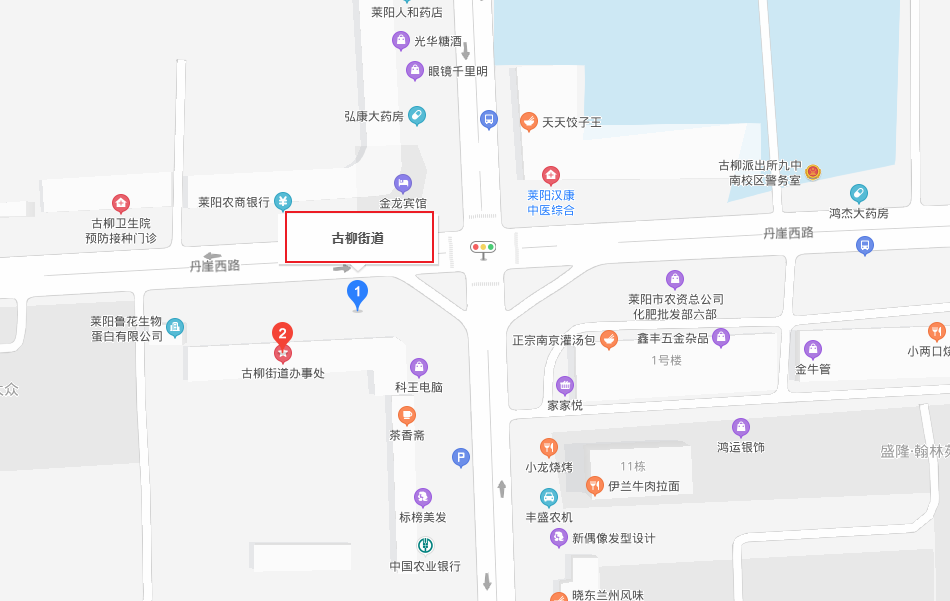Tap the parking P icon
The height and width of the screenshot is (601, 950).
click(x=461, y=458)
